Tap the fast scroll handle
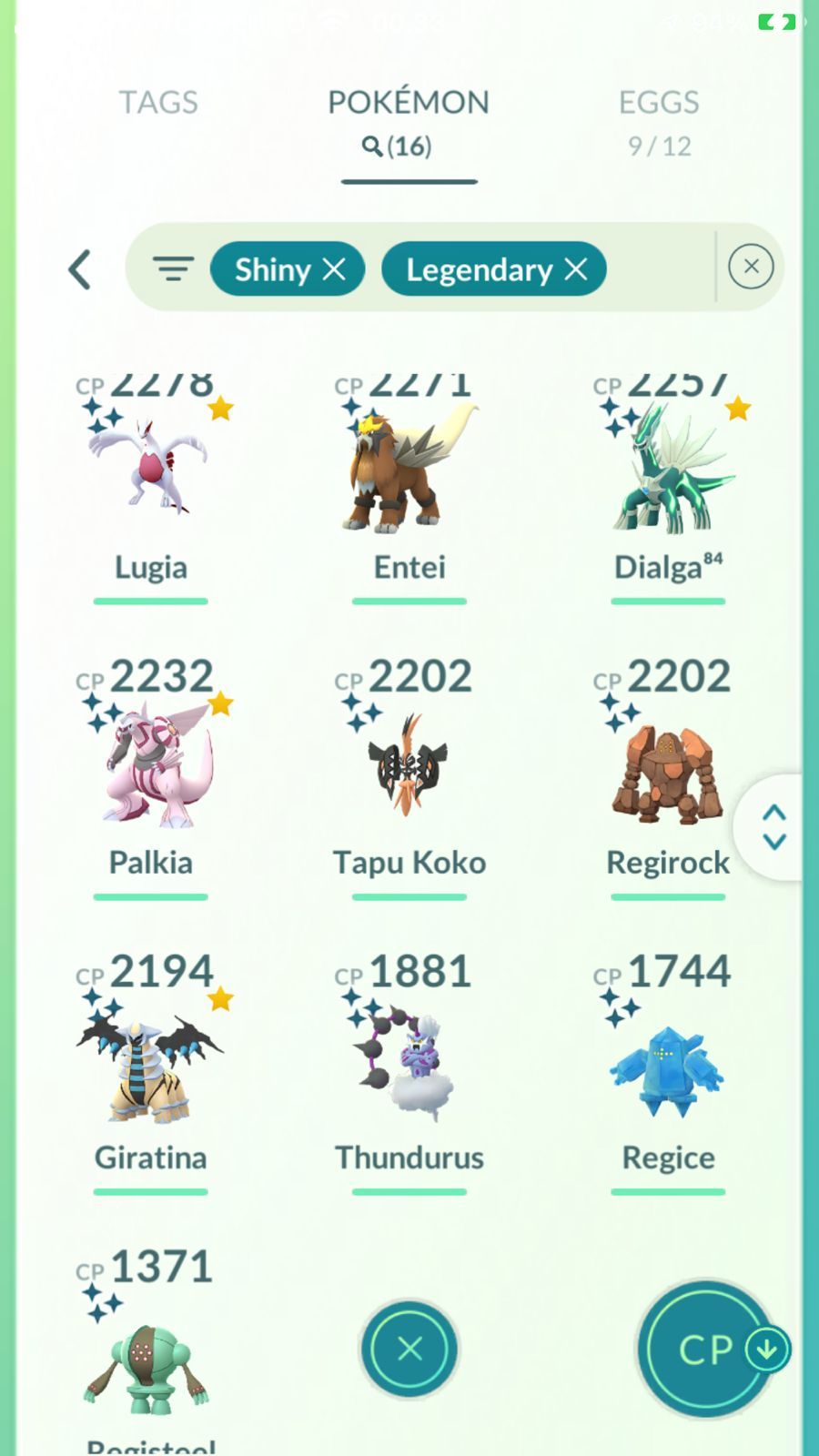The height and width of the screenshot is (1456, 819). [773, 826]
